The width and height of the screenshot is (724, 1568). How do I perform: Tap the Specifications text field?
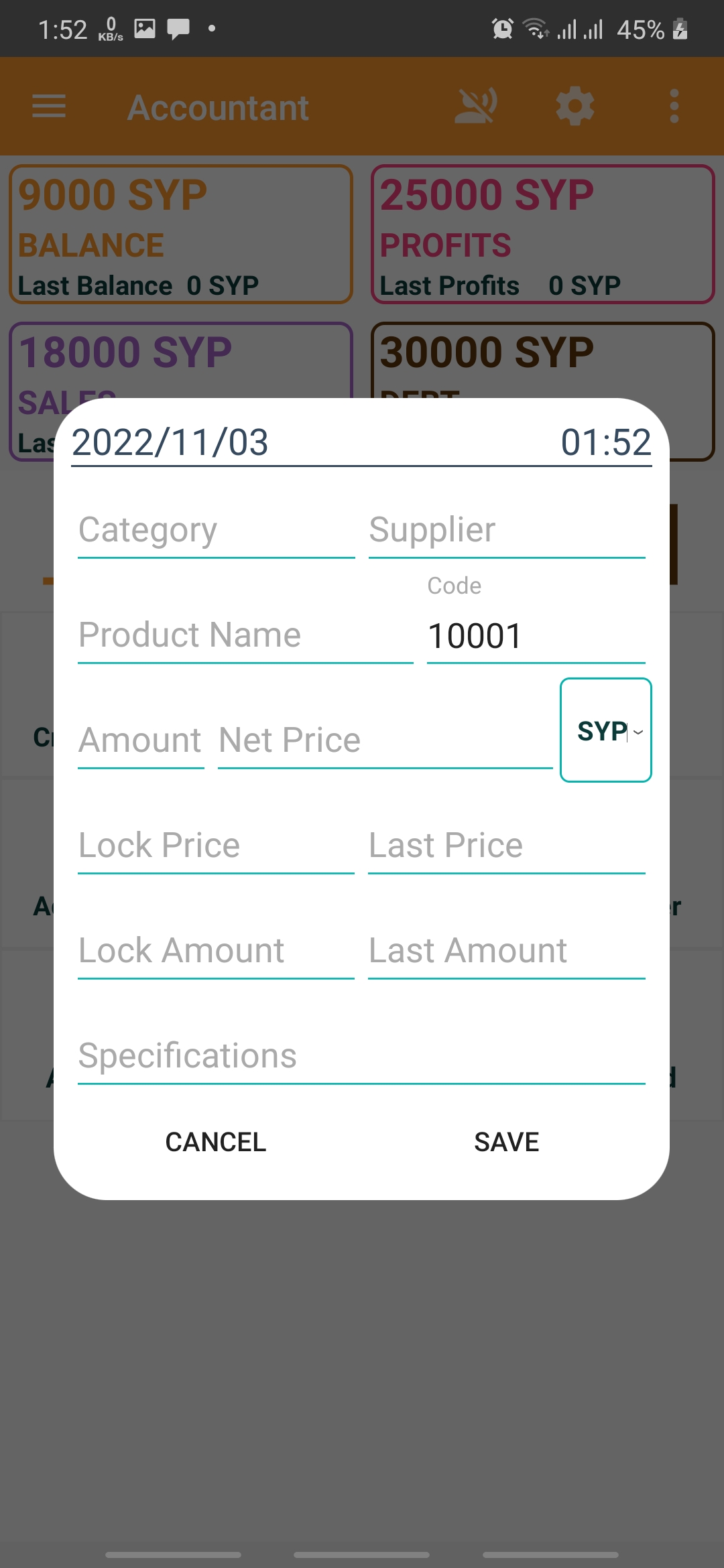pyautogui.click(x=361, y=1057)
